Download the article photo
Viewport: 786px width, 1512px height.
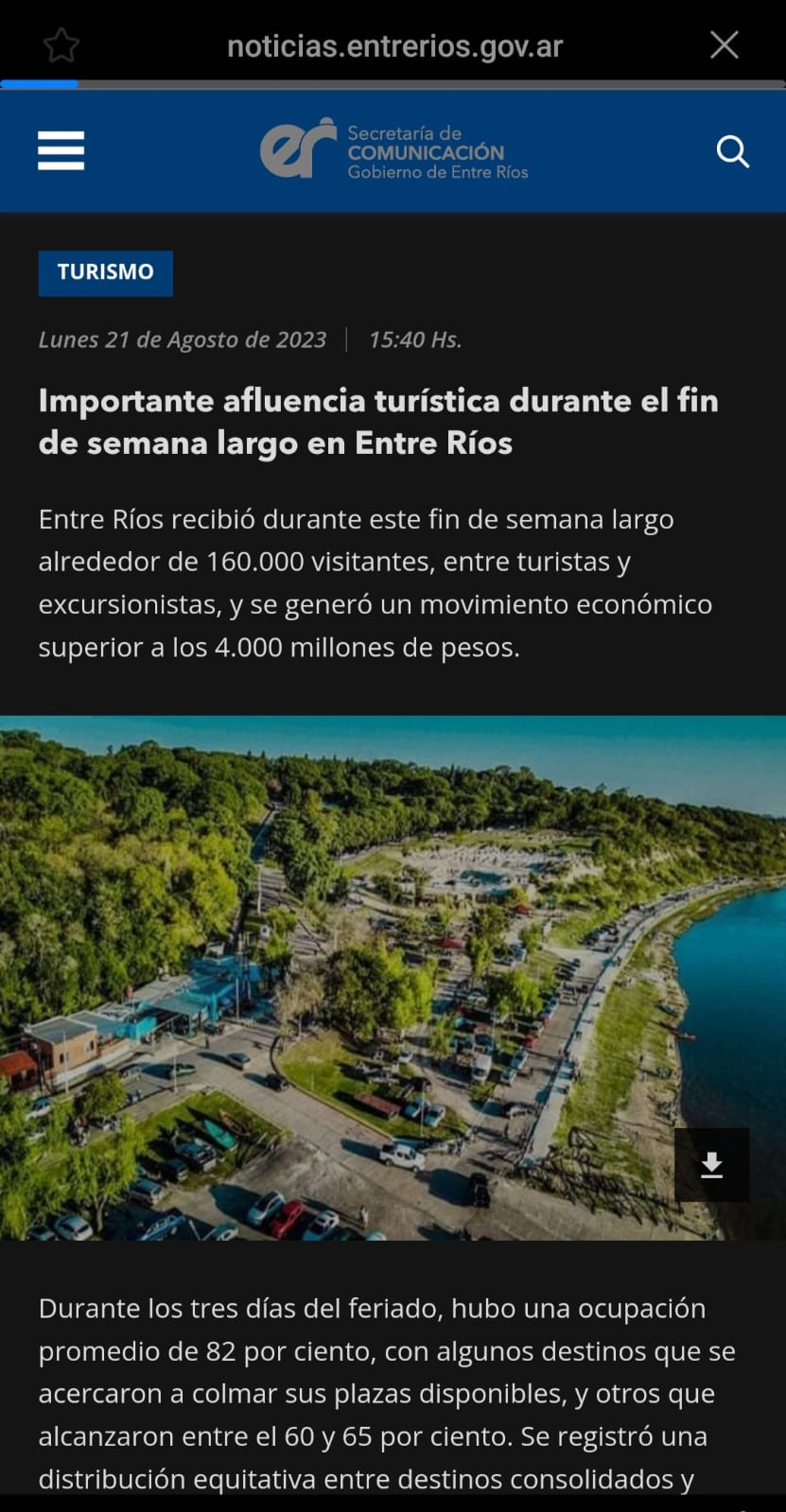pyautogui.click(x=711, y=1165)
